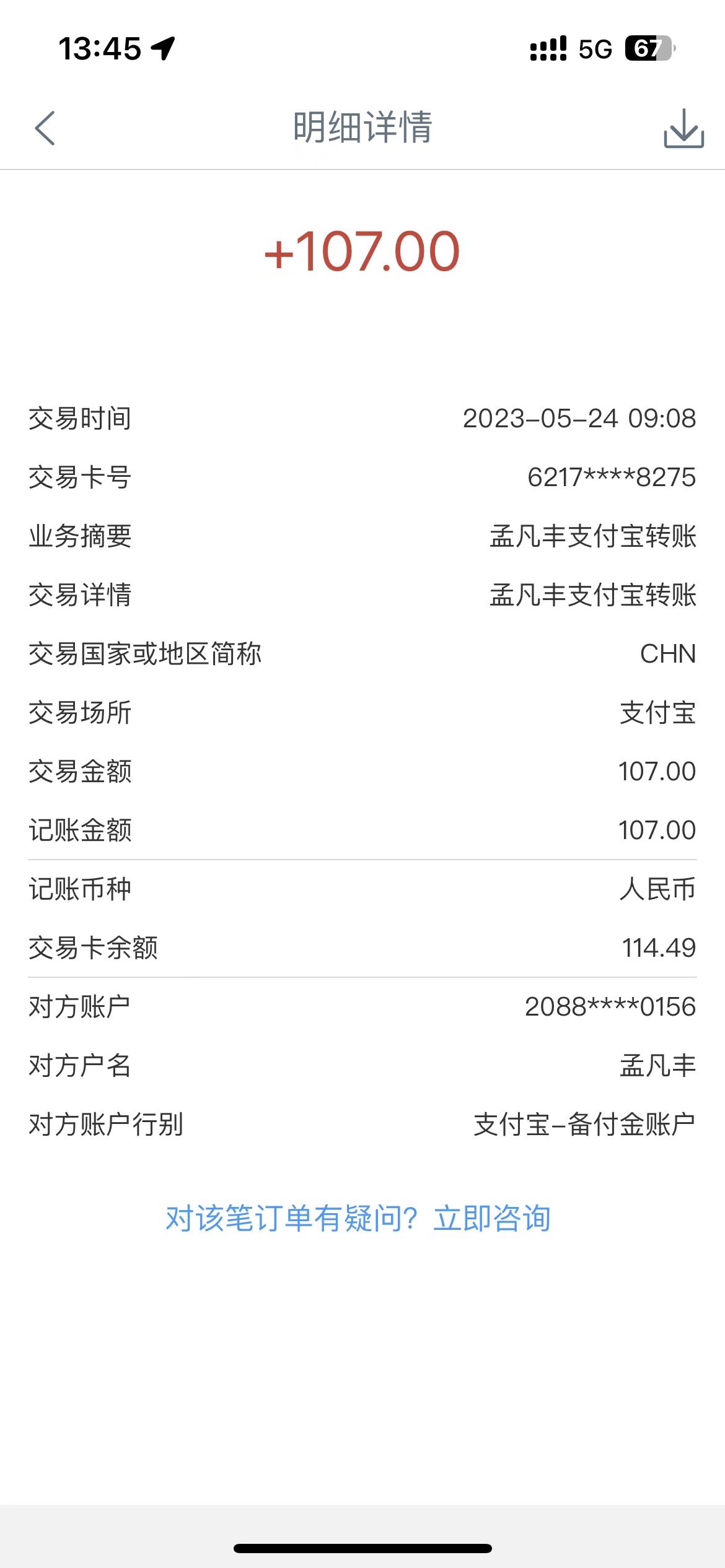Screen dimensions: 725x1568
Task: Download this transaction detail
Action: tap(683, 128)
